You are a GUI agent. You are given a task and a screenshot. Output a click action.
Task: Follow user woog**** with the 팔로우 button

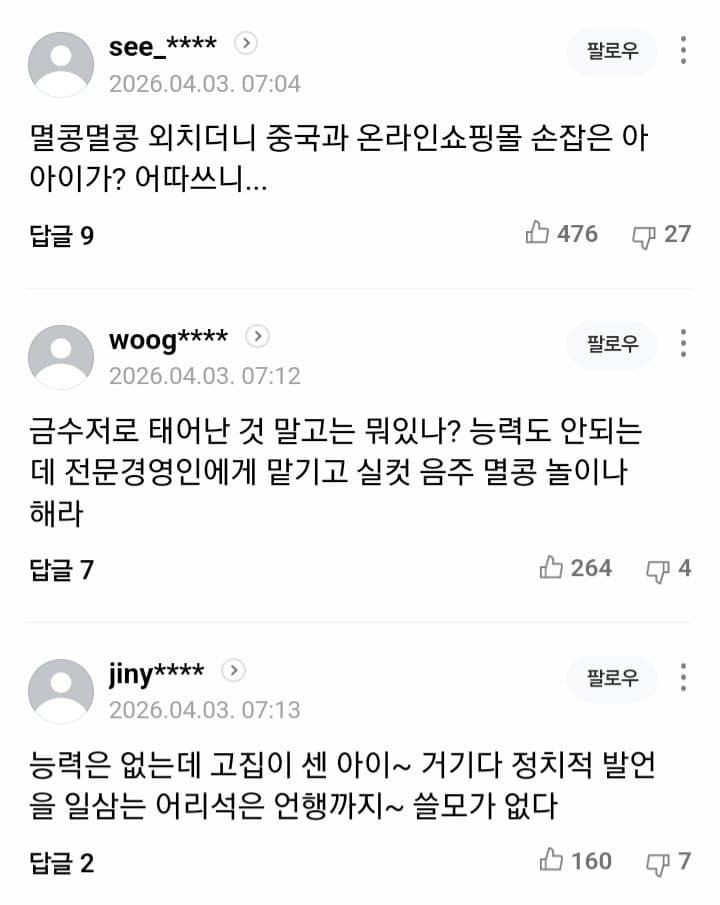click(612, 345)
